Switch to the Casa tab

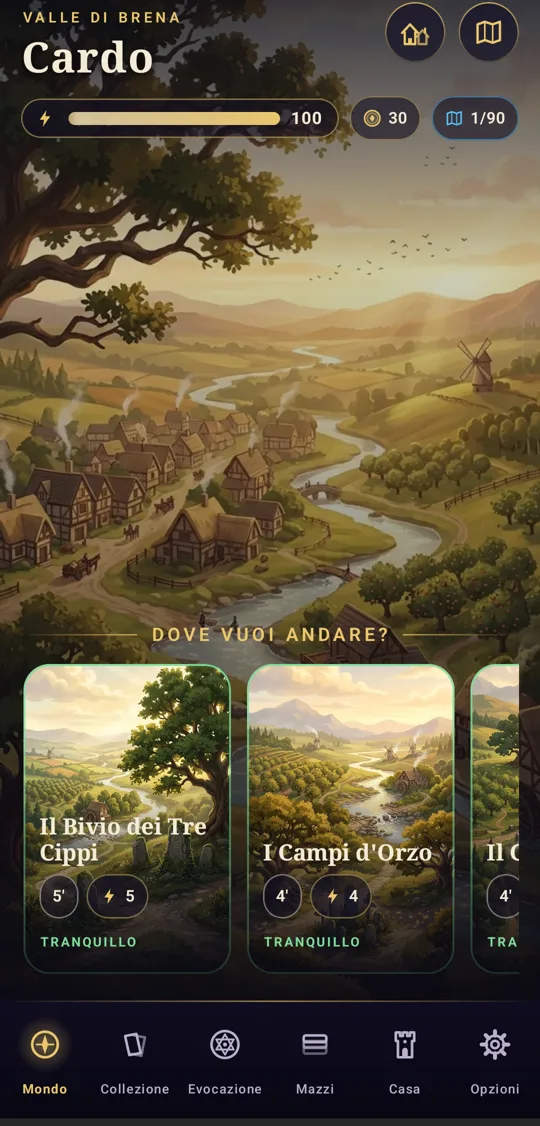pos(404,1060)
